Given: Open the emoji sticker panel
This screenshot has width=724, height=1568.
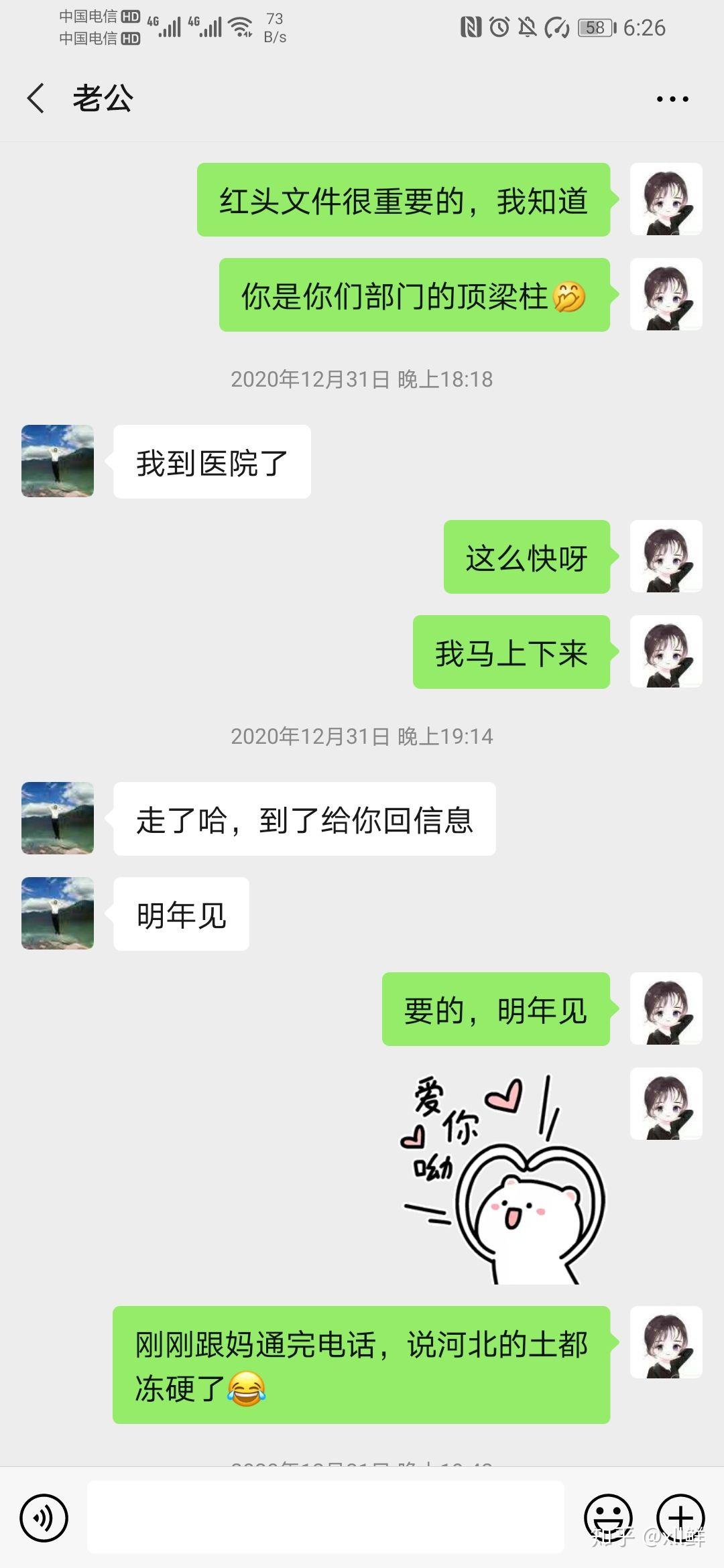Looking at the screenshot, I should click(608, 1518).
